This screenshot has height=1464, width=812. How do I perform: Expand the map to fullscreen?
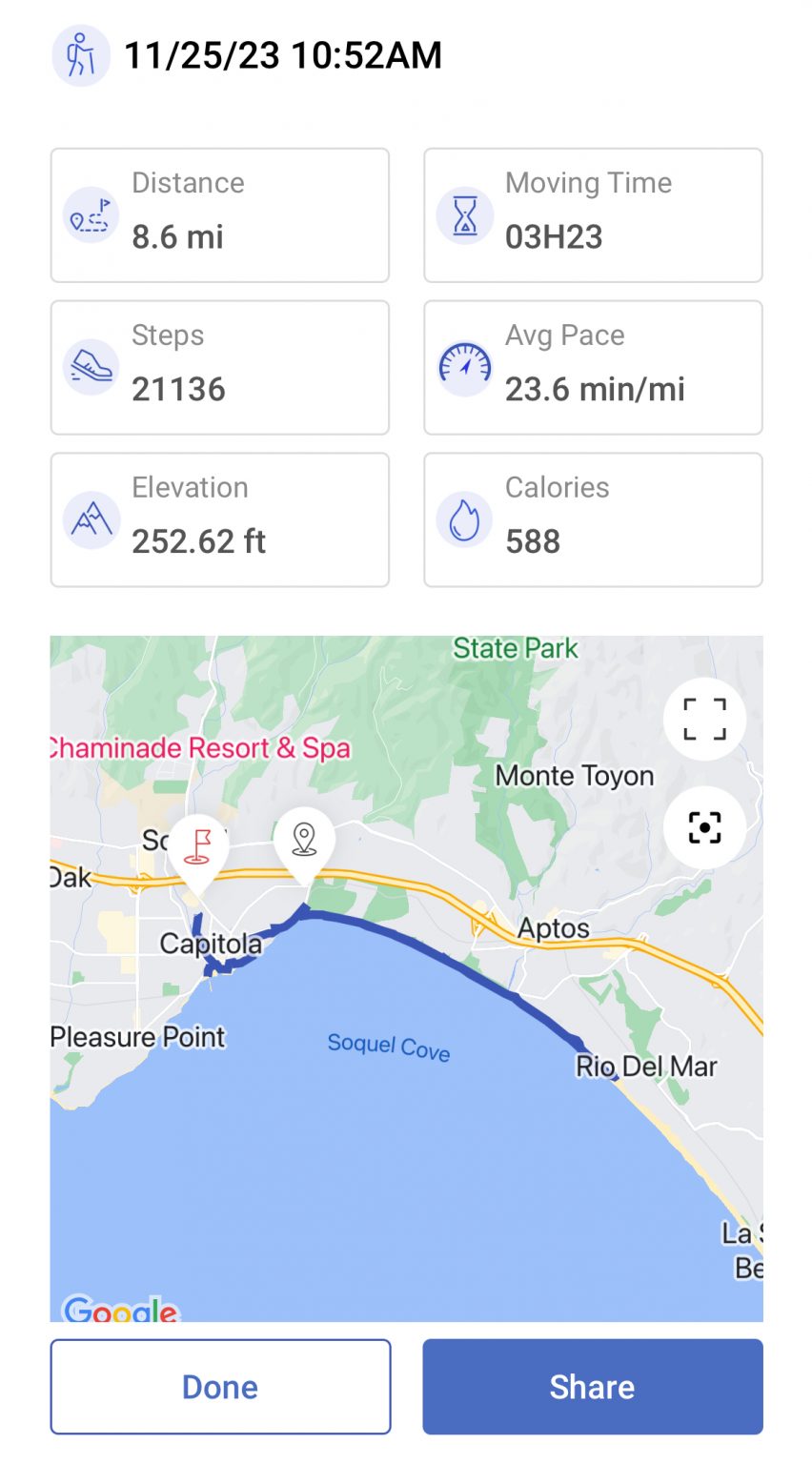704,719
